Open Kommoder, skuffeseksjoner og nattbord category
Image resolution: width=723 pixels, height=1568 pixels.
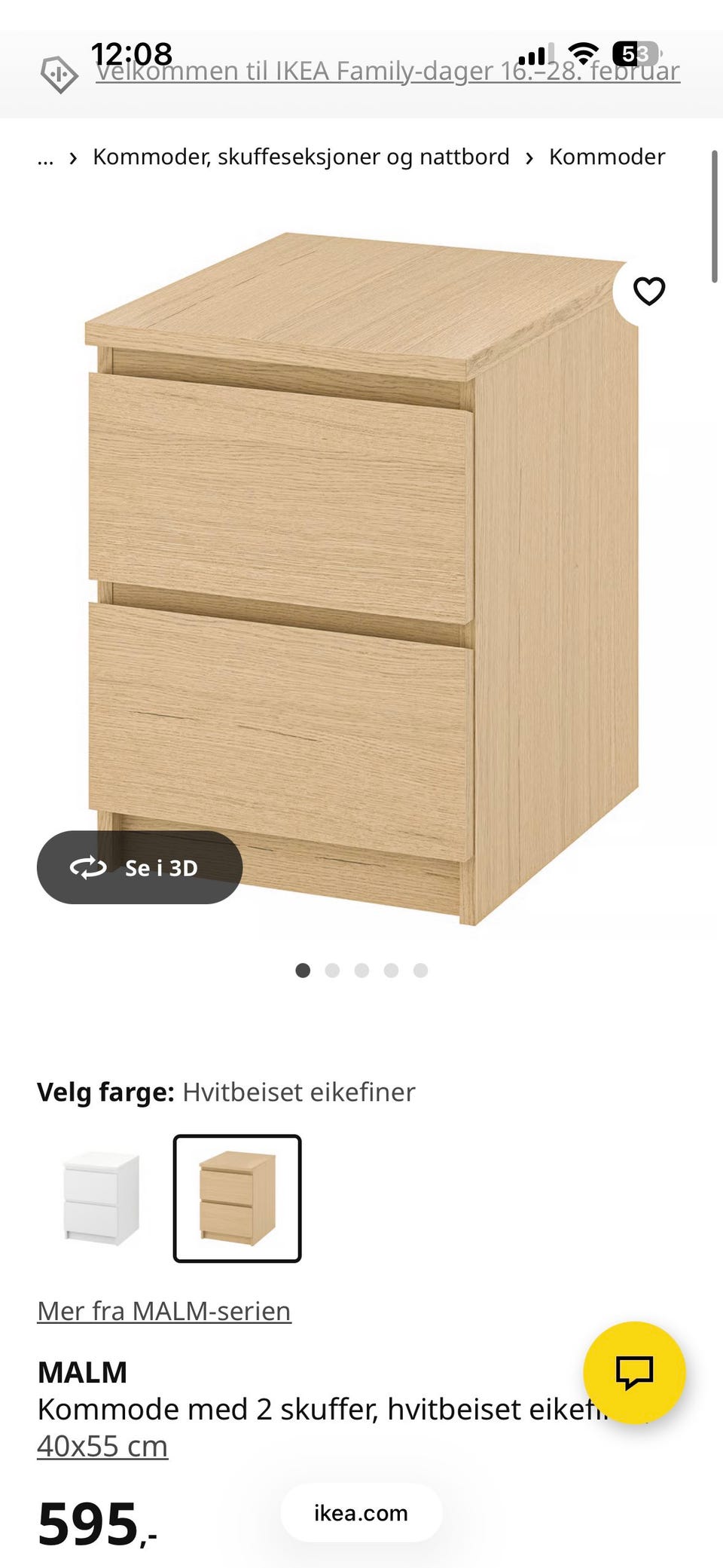300,157
